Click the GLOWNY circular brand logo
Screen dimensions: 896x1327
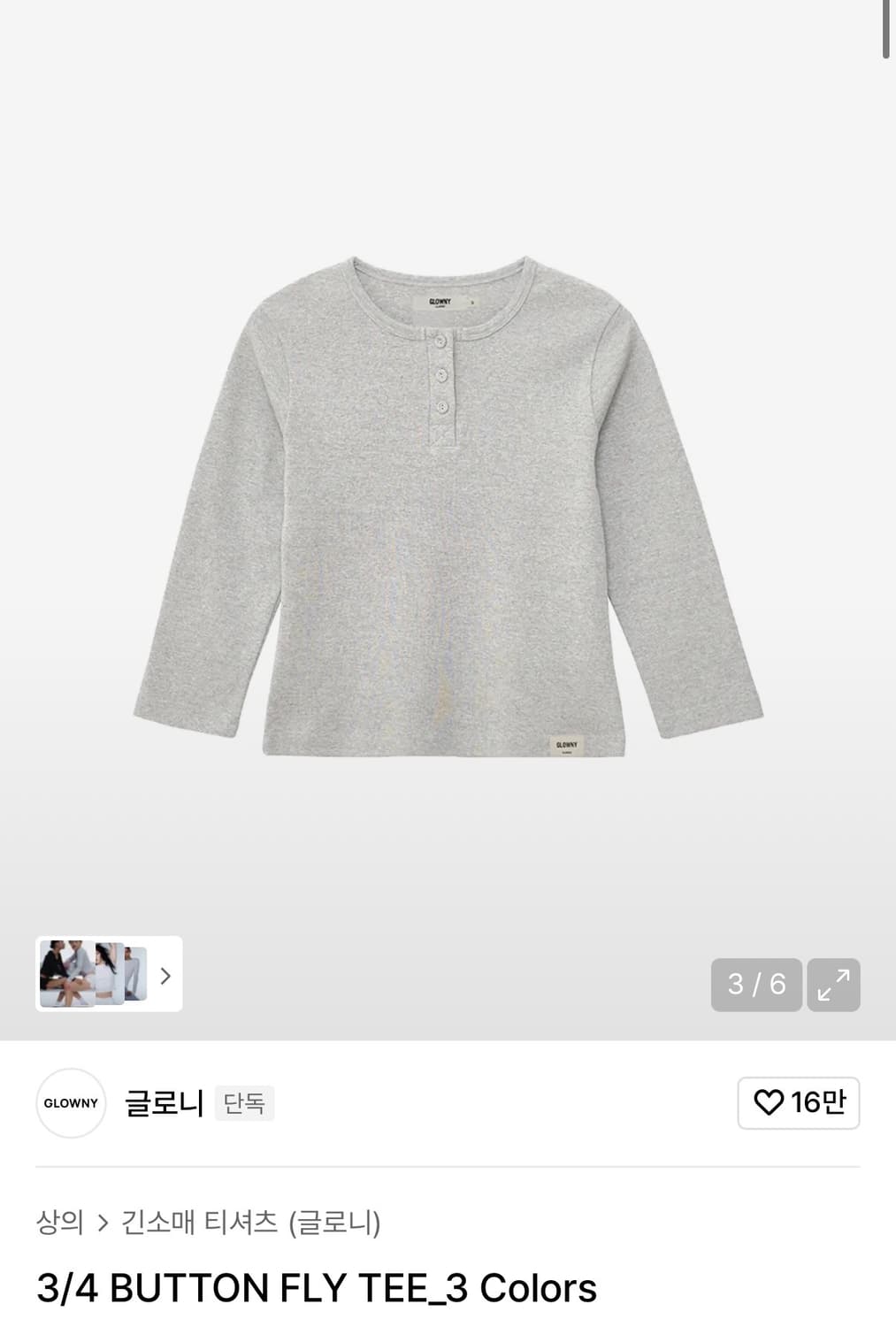(x=71, y=1103)
